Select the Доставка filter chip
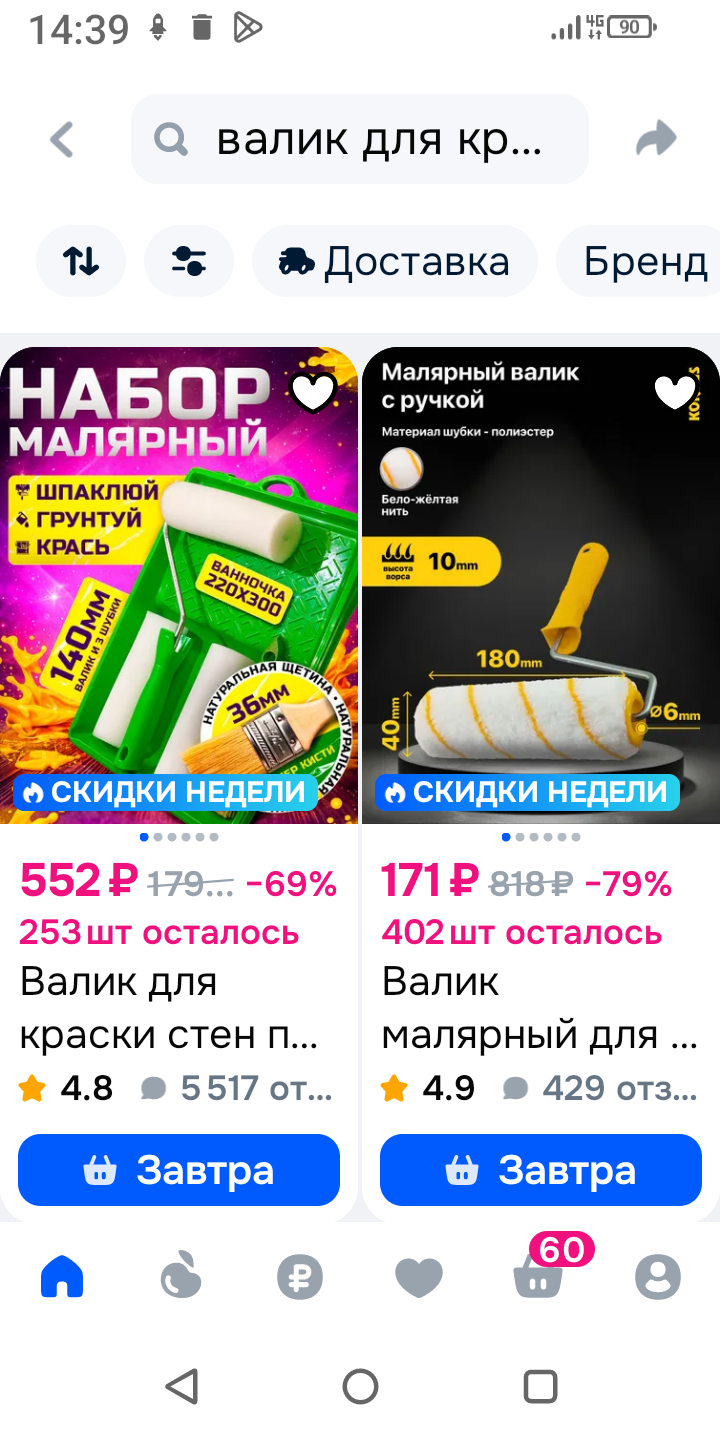 pyautogui.click(x=394, y=262)
